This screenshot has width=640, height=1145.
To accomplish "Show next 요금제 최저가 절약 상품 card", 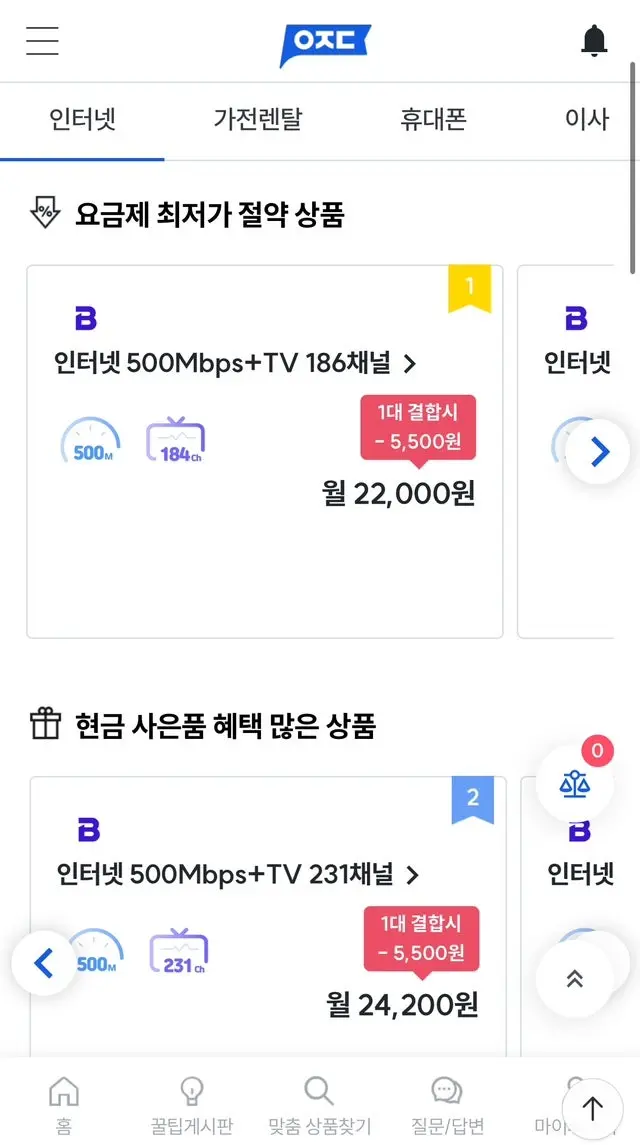I will [x=598, y=452].
